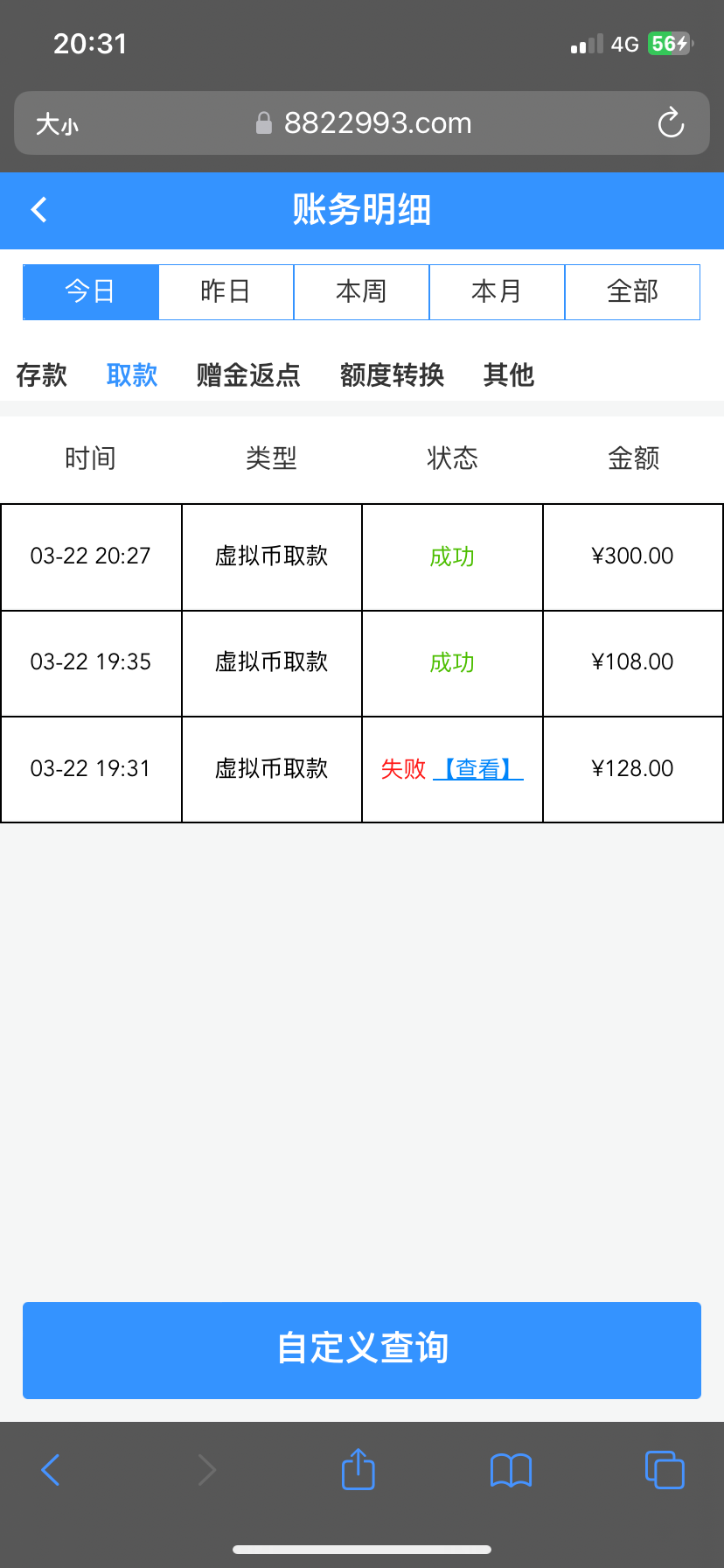Viewport: 724px width, 1568px height.
Task: Go back from the 账务明细 page
Action: (39, 210)
